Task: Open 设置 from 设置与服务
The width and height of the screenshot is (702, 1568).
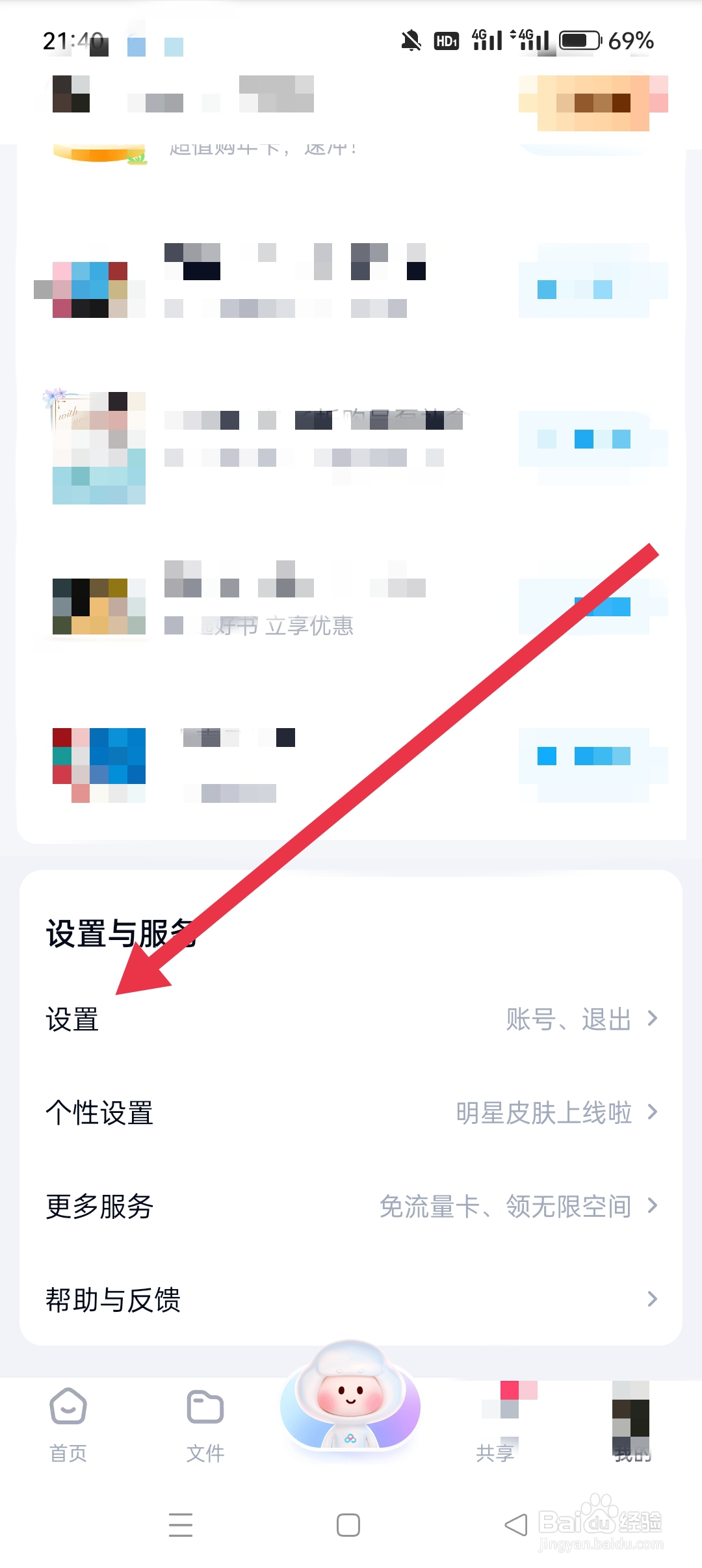Action: click(x=73, y=1019)
